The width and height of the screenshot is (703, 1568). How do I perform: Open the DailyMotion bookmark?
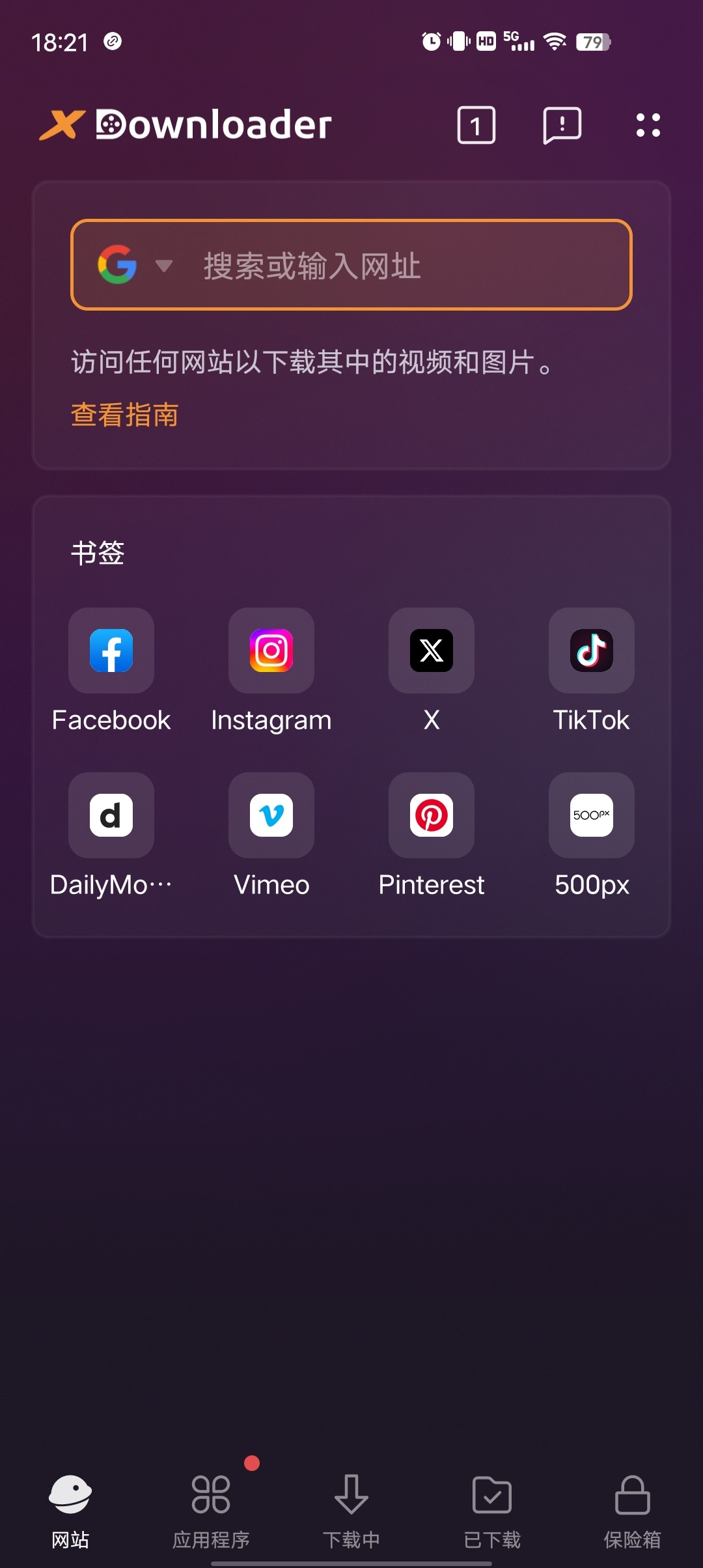111,815
